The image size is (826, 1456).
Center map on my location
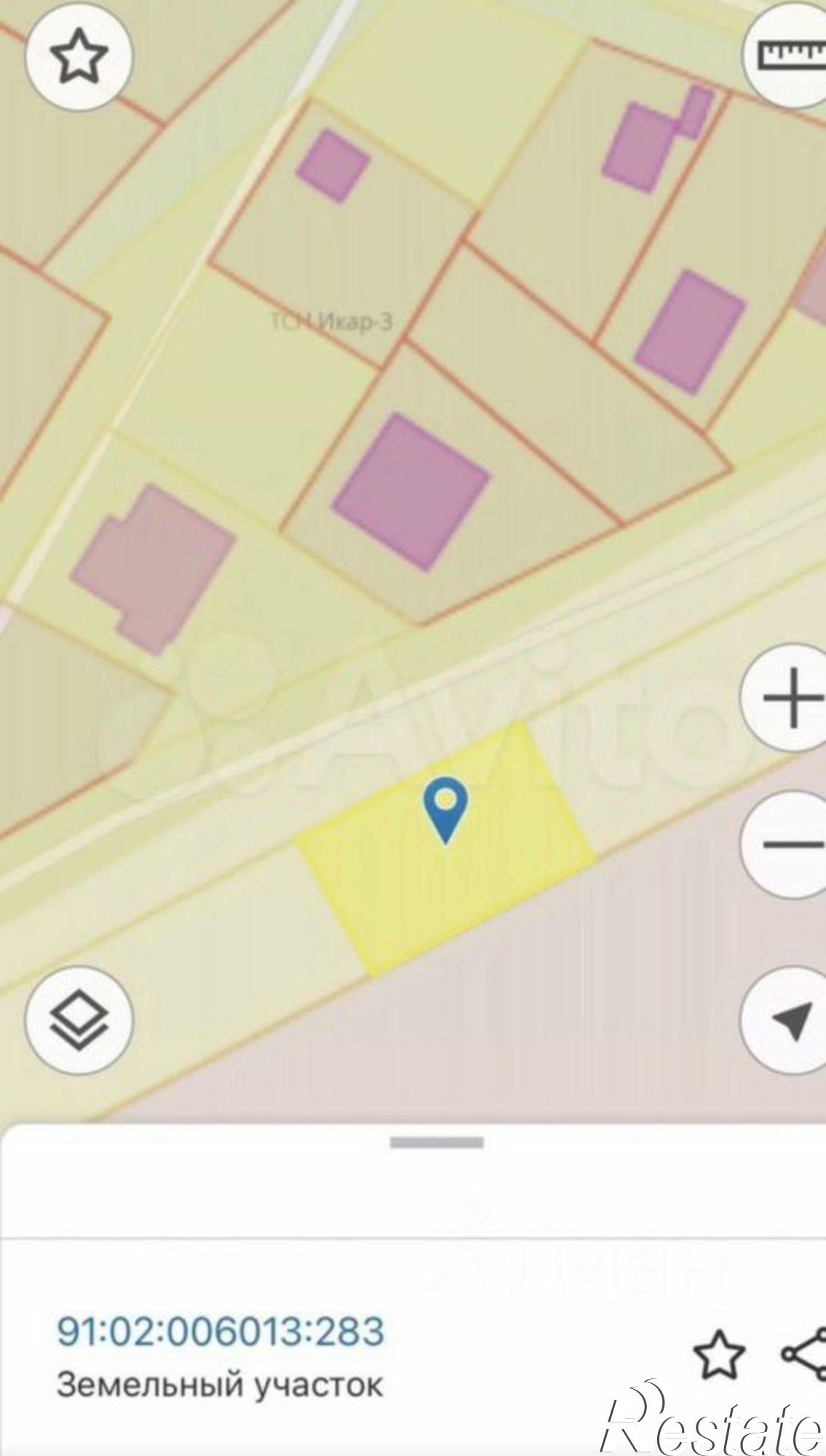point(791,1020)
